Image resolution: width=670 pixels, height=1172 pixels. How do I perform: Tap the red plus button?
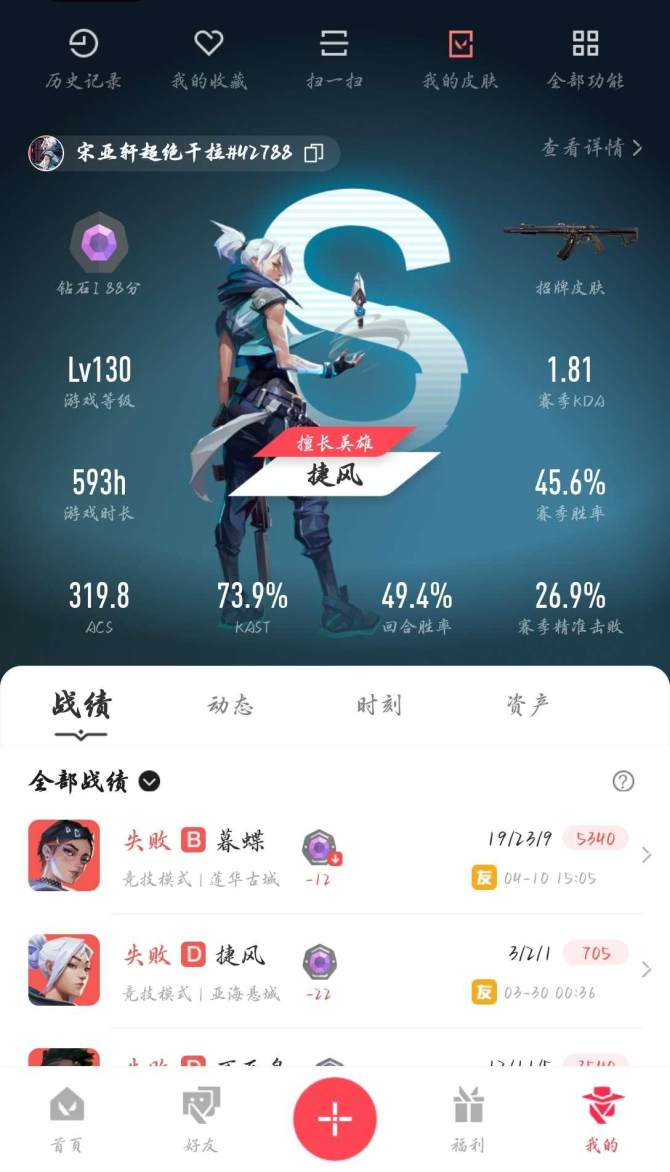(x=334, y=1119)
